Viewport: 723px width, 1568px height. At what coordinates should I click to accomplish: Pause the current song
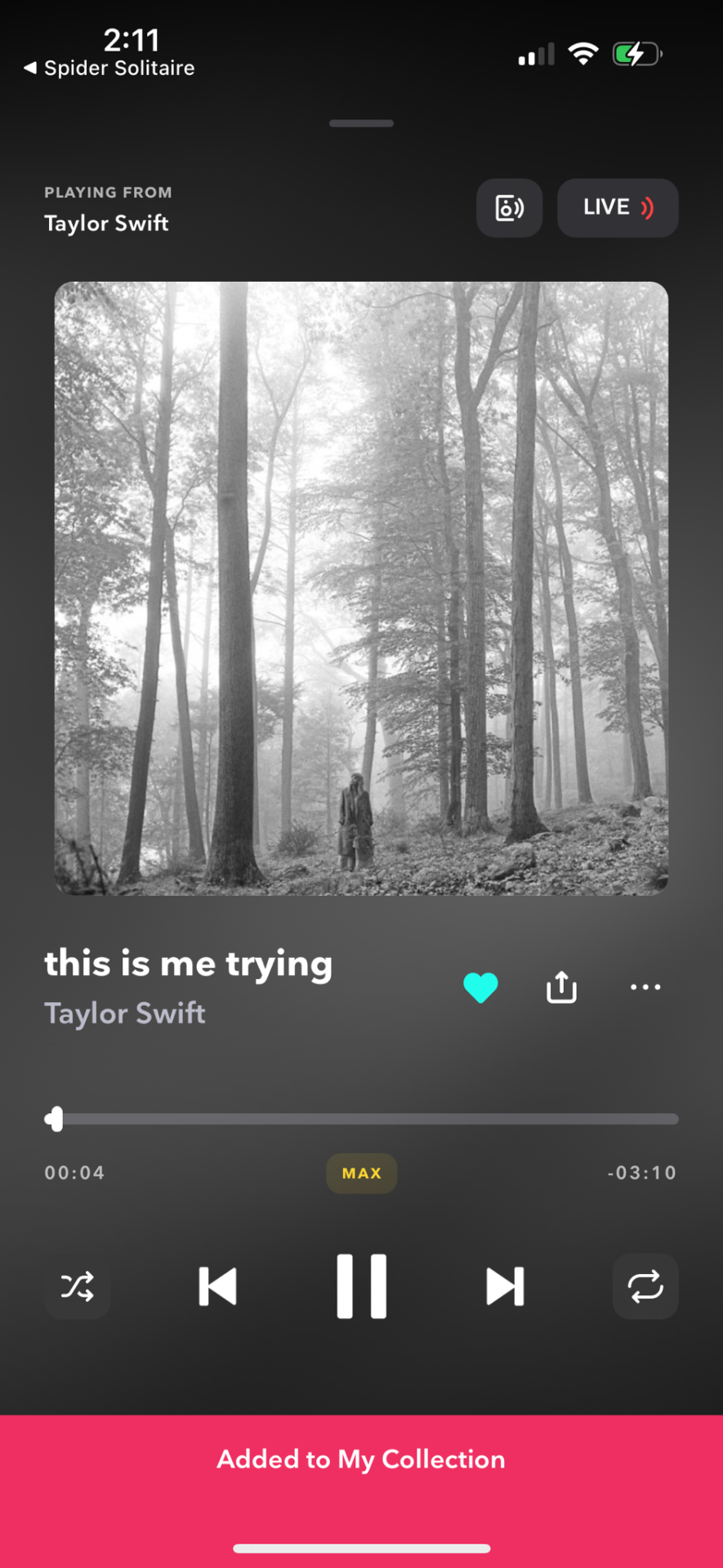pyautogui.click(x=361, y=1286)
